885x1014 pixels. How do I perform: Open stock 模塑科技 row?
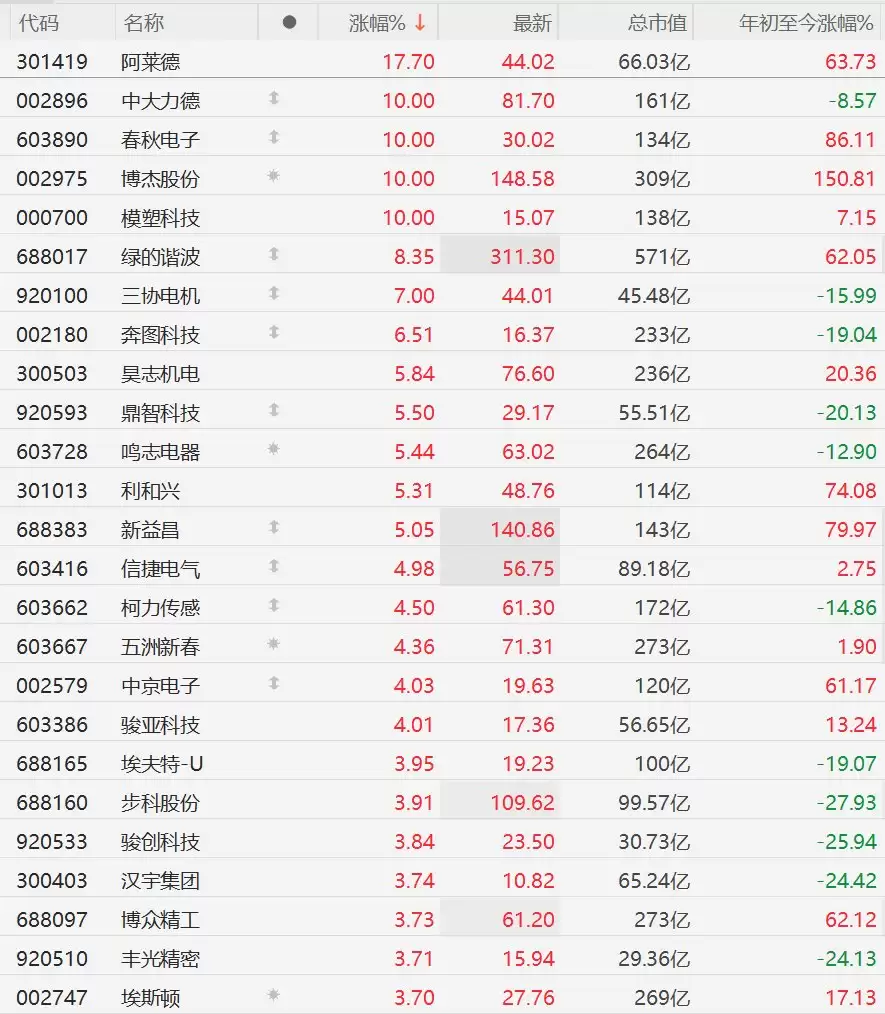[x=442, y=217]
